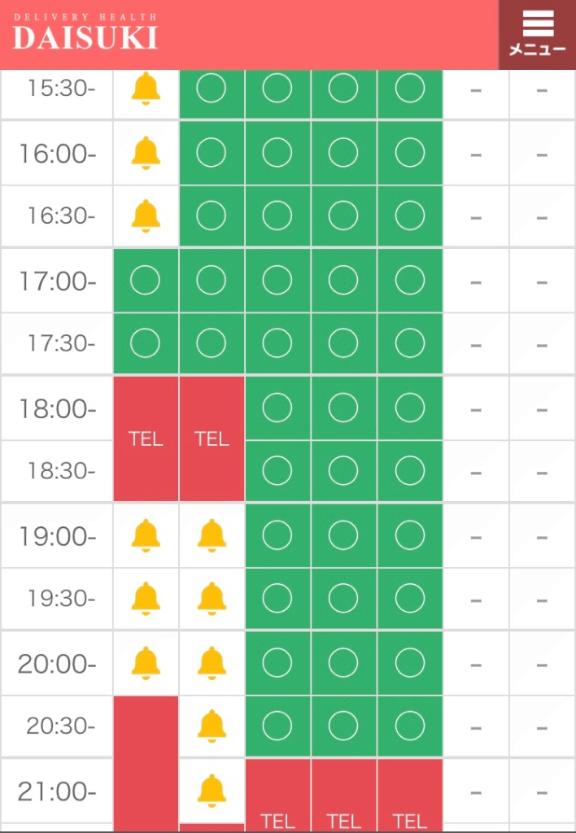This screenshot has width=576, height=833.
Task: Tap the notification bell in the 15:30 row
Action: click(x=146, y=89)
